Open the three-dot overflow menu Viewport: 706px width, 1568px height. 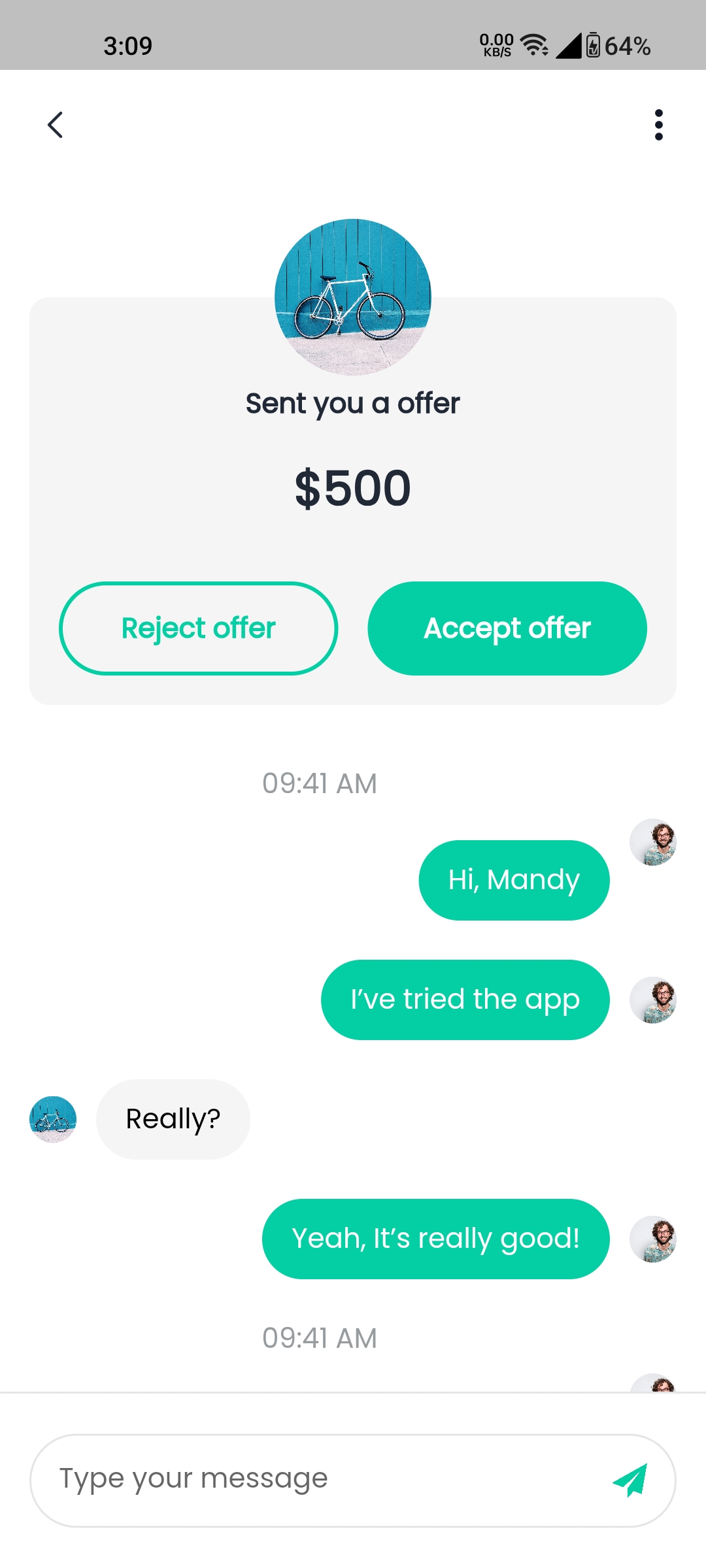[658, 124]
